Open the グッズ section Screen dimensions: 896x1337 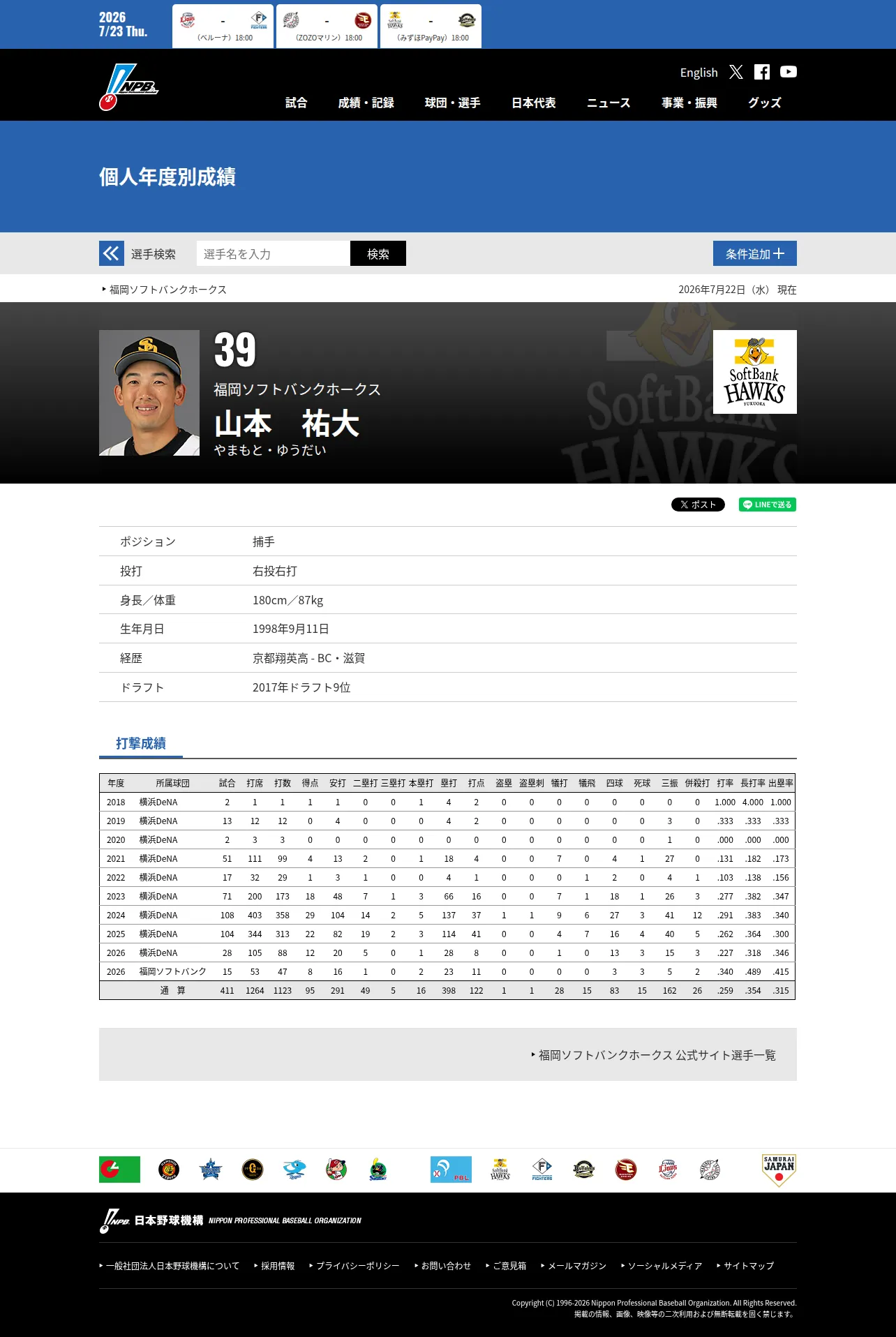click(765, 103)
